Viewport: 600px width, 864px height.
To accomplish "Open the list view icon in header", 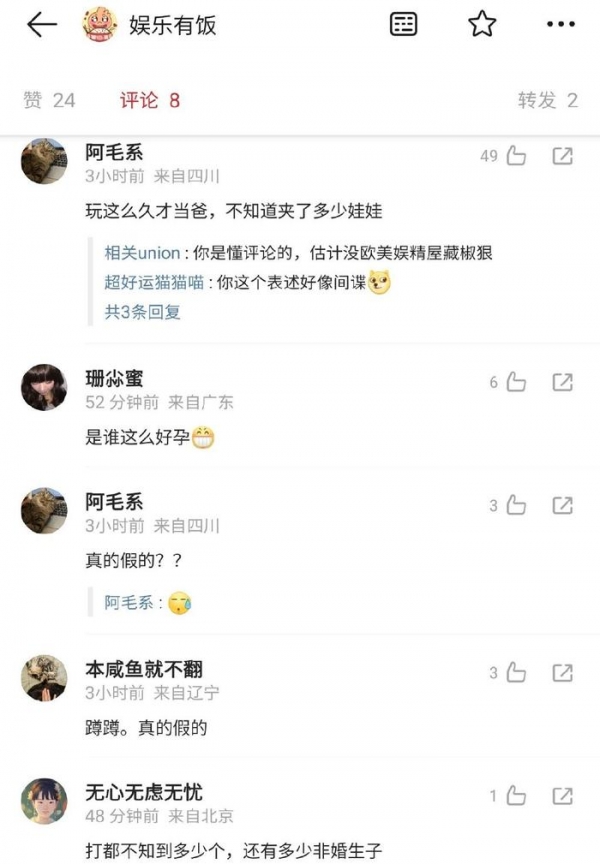I will pyautogui.click(x=404, y=25).
